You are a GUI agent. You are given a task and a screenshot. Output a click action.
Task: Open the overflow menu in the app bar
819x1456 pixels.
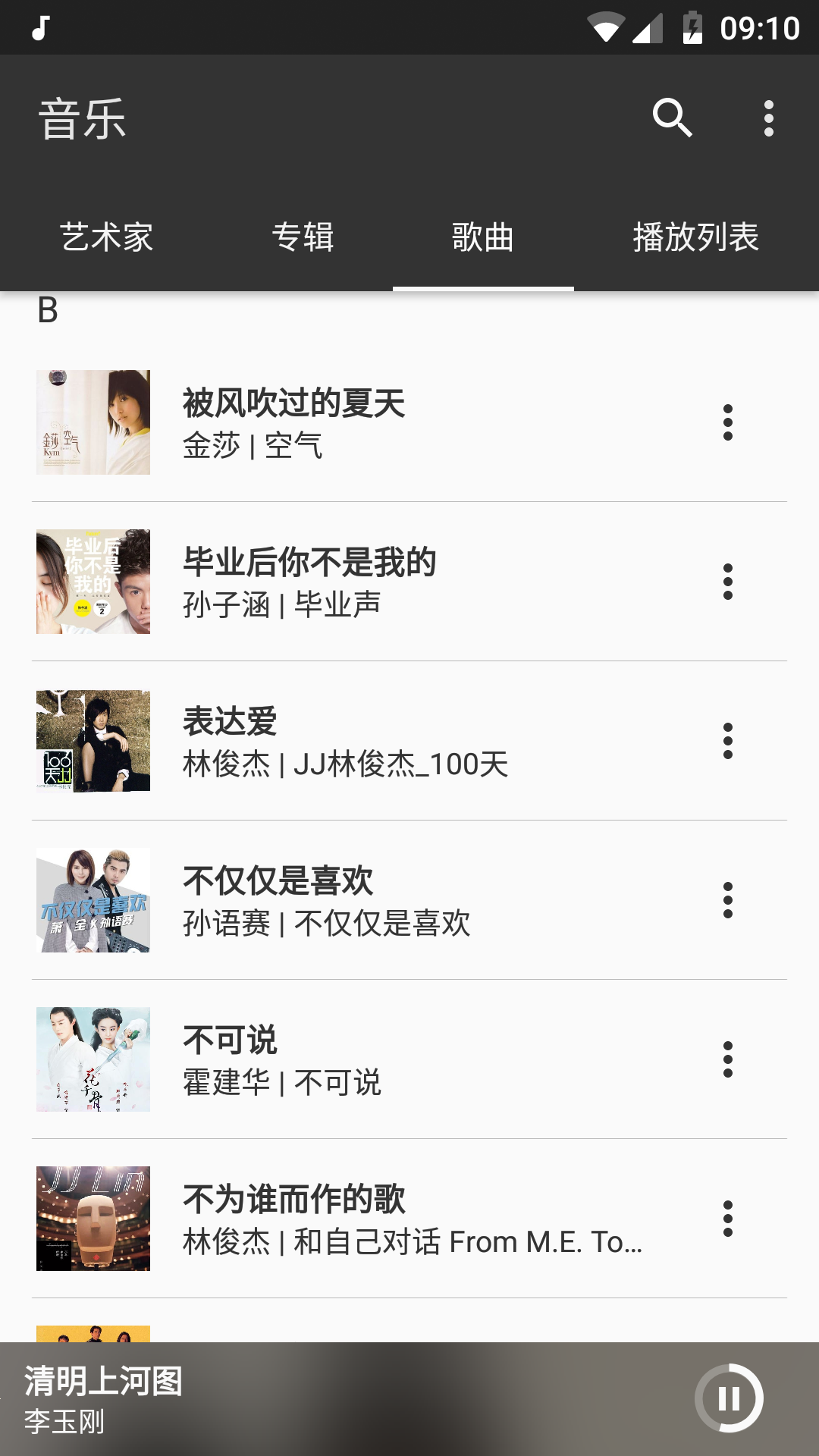(768, 118)
